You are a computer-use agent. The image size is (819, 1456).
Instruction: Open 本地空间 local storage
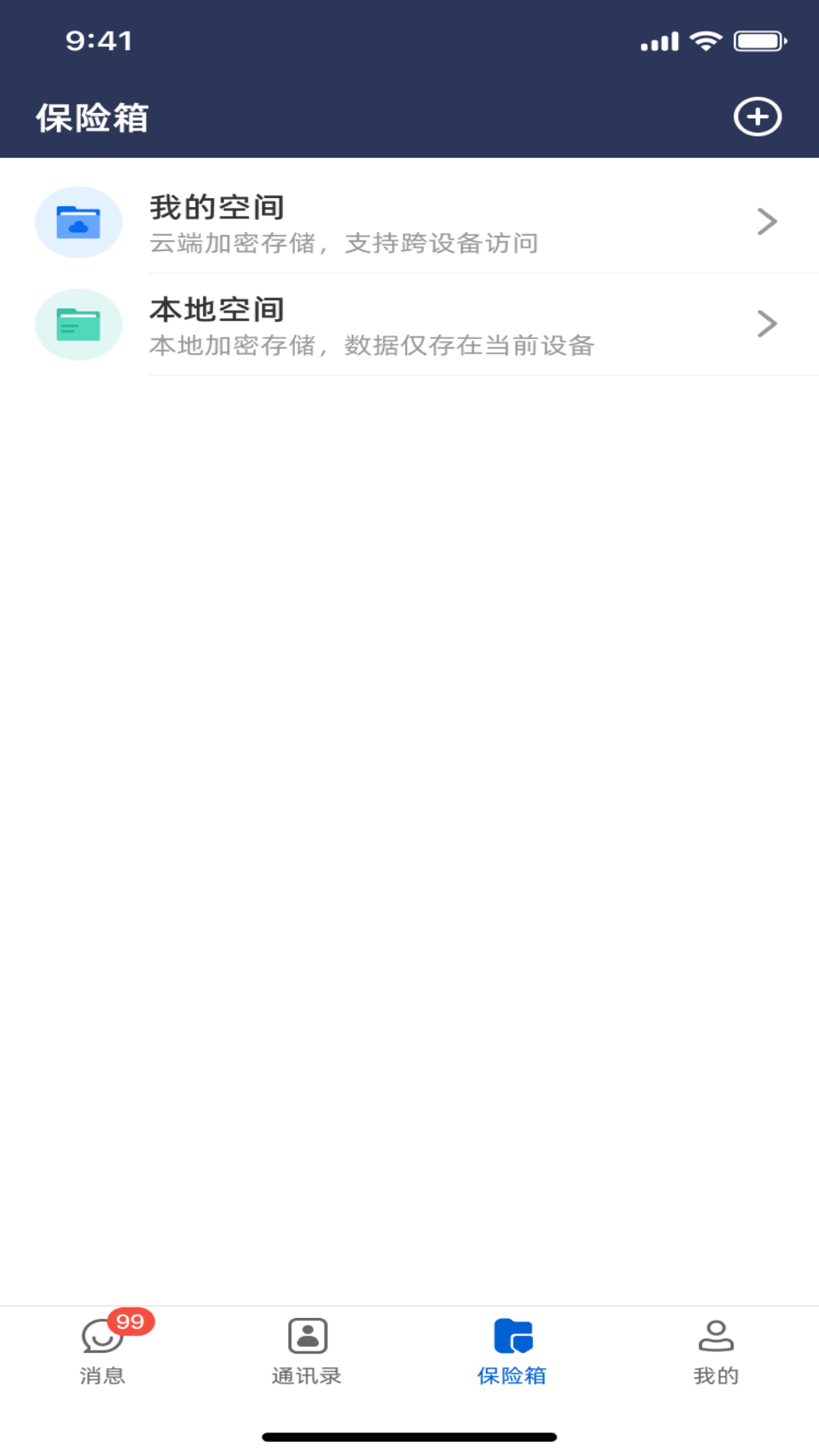tap(409, 325)
